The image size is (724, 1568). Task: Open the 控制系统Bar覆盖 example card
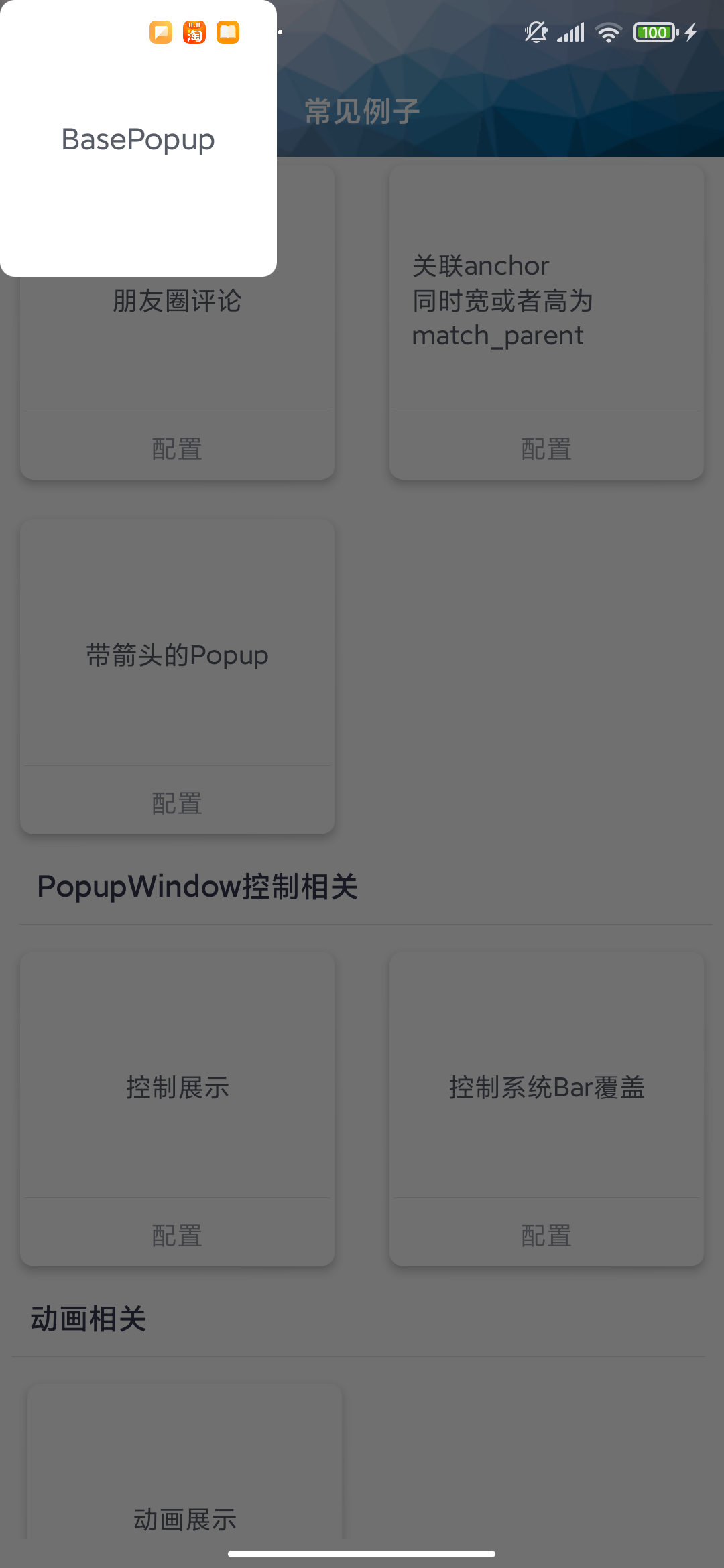point(546,1087)
